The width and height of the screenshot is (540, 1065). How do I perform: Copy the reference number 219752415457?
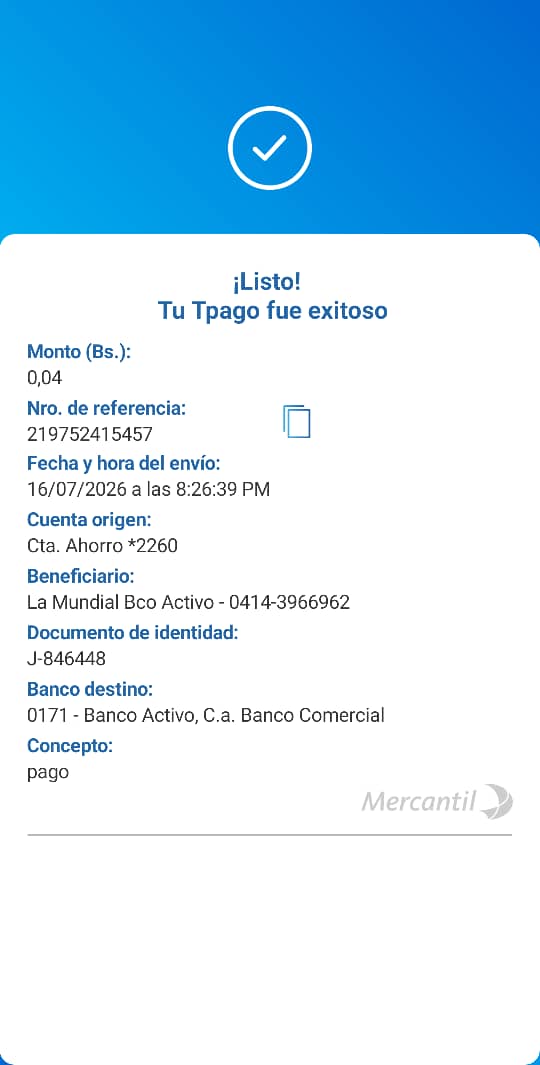[x=297, y=421]
